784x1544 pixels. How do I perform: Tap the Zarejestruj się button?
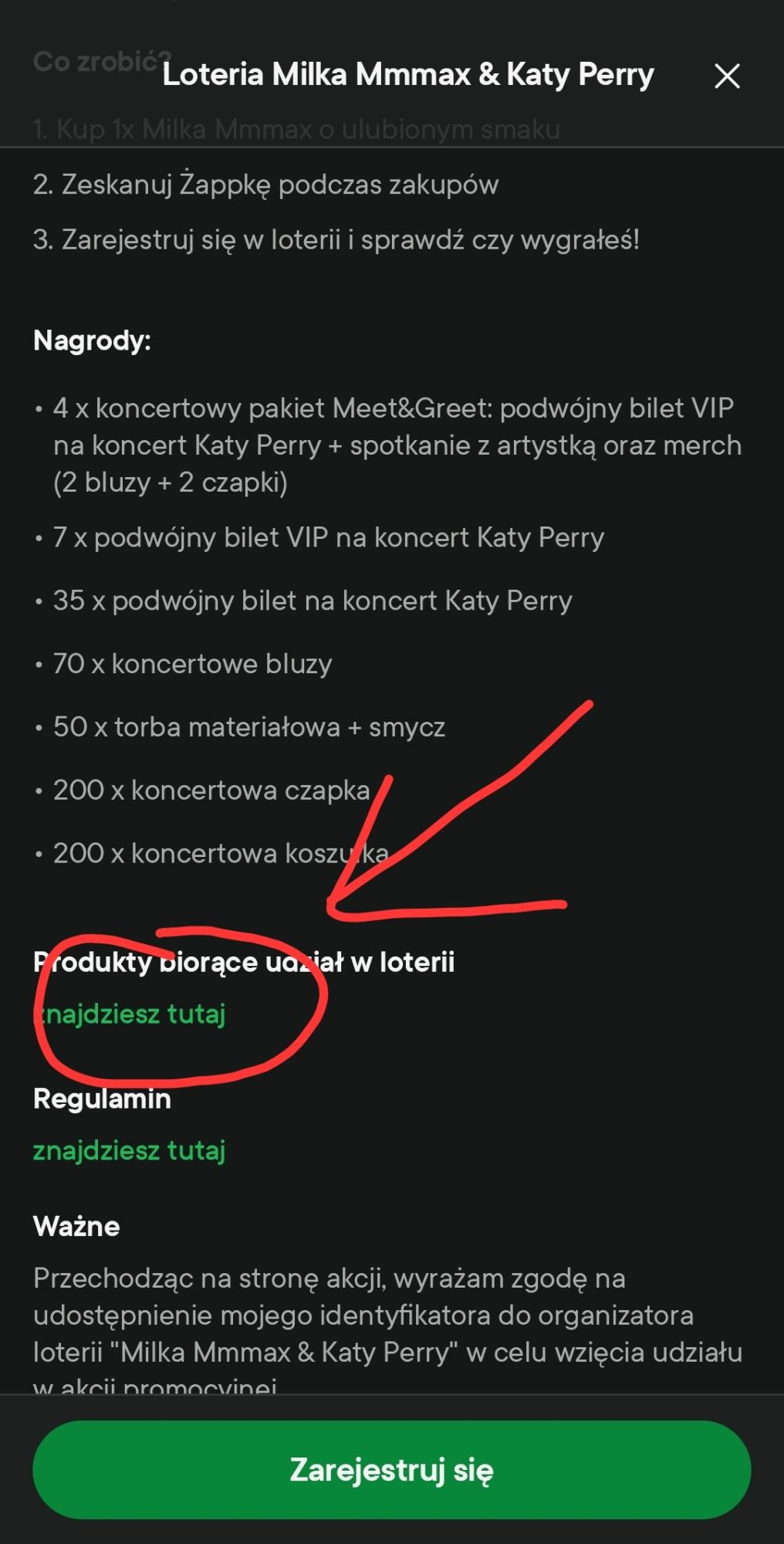click(x=391, y=1470)
